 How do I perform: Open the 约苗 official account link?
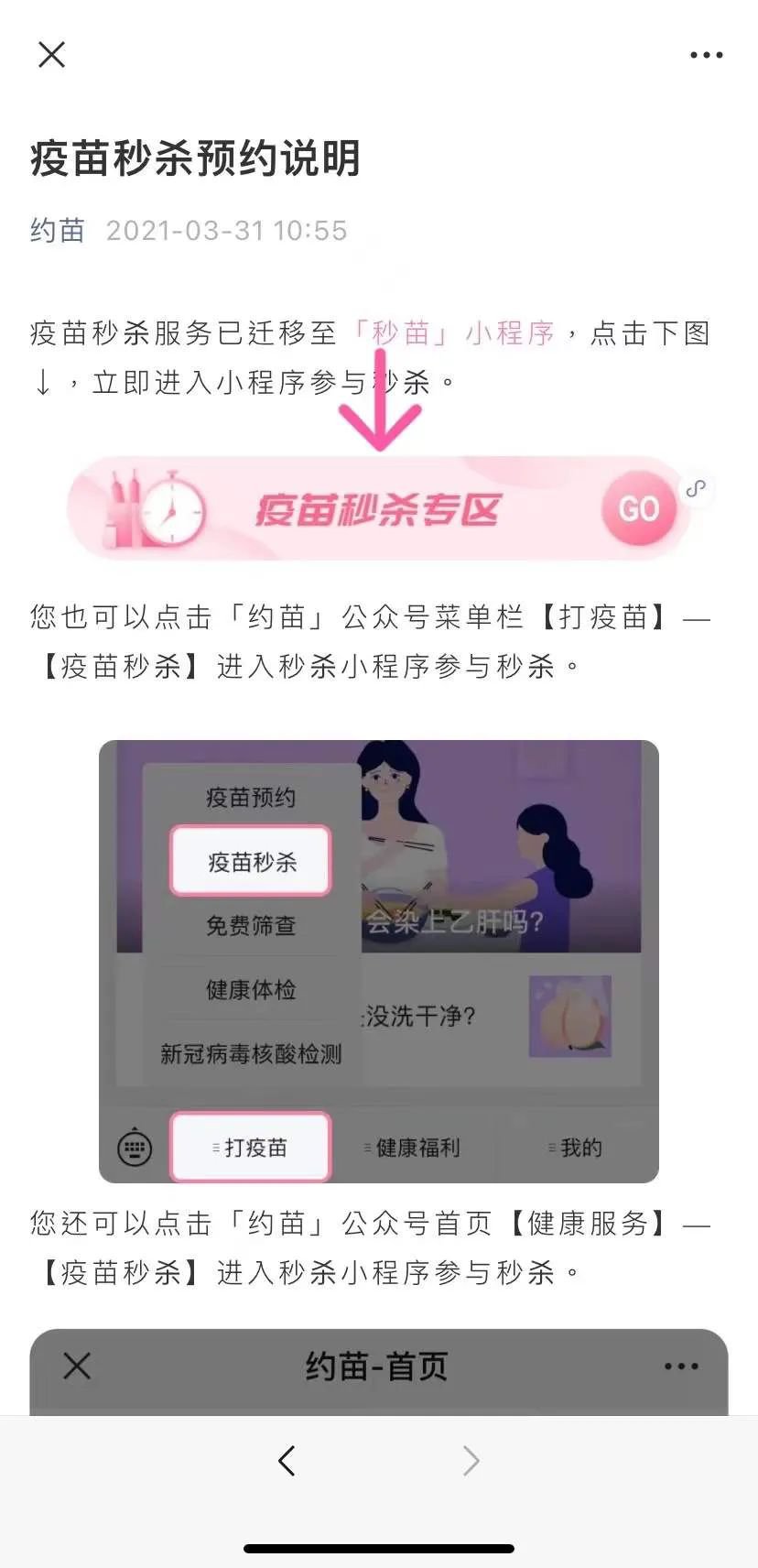coord(57,230)
